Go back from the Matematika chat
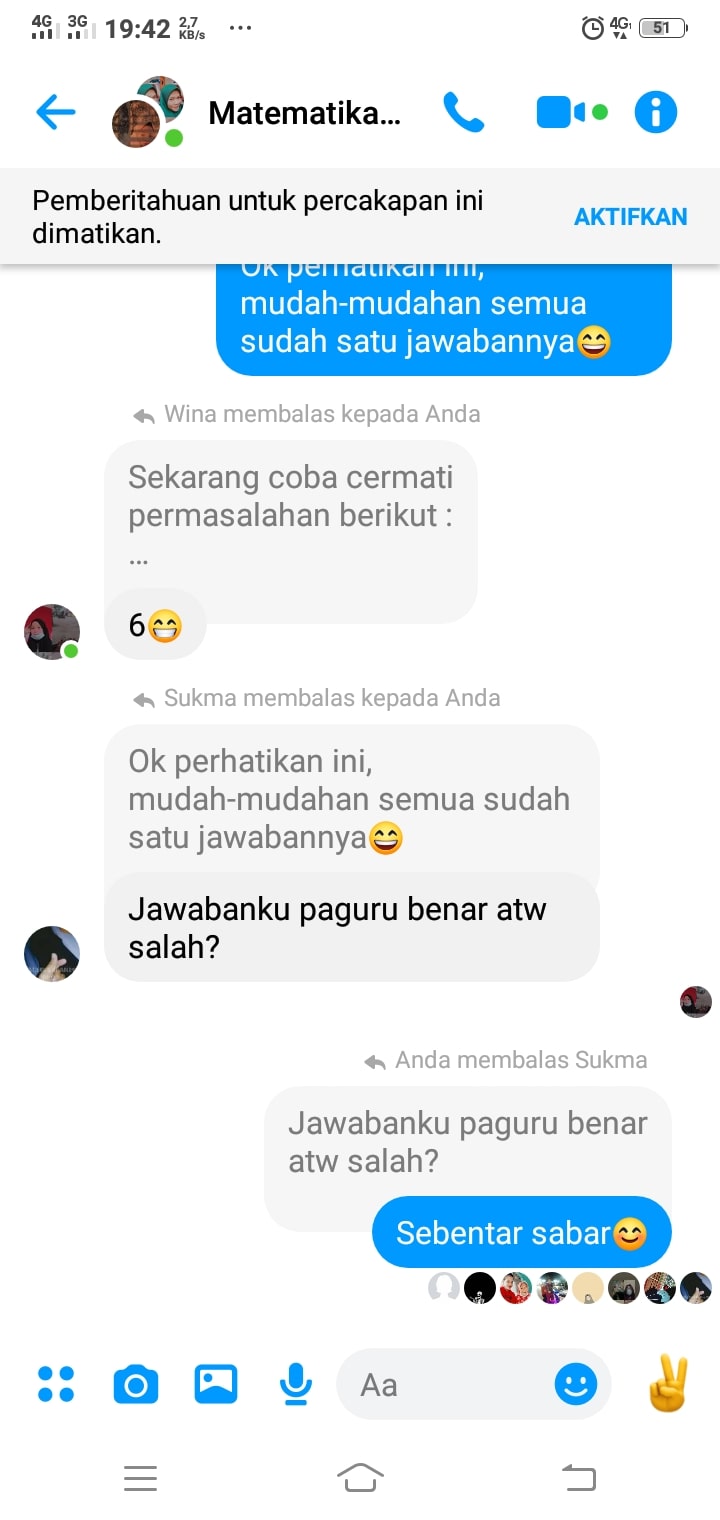Viewport: 720px width, 1520px height. pos(56,112)
